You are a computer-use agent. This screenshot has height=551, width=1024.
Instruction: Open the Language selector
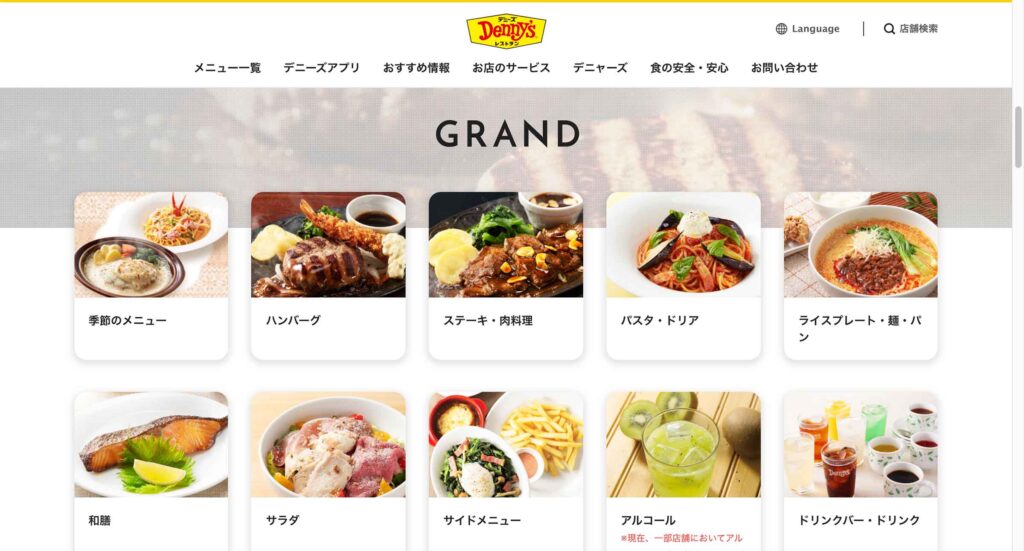click(808, 29)
